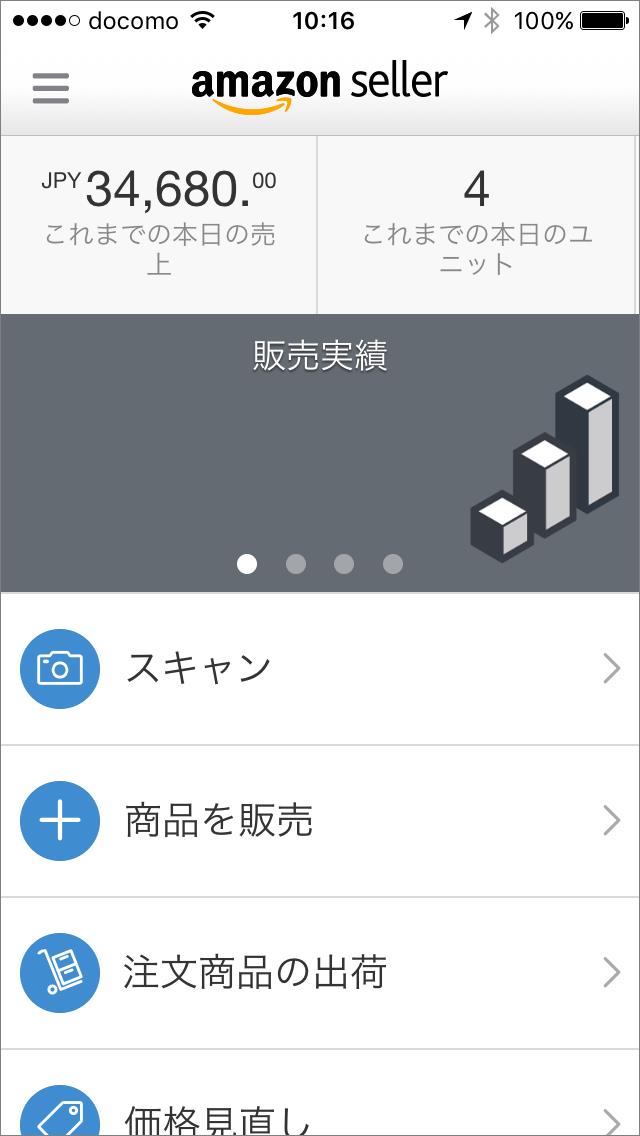Select the 商品を販売 row

coord(320,821)
